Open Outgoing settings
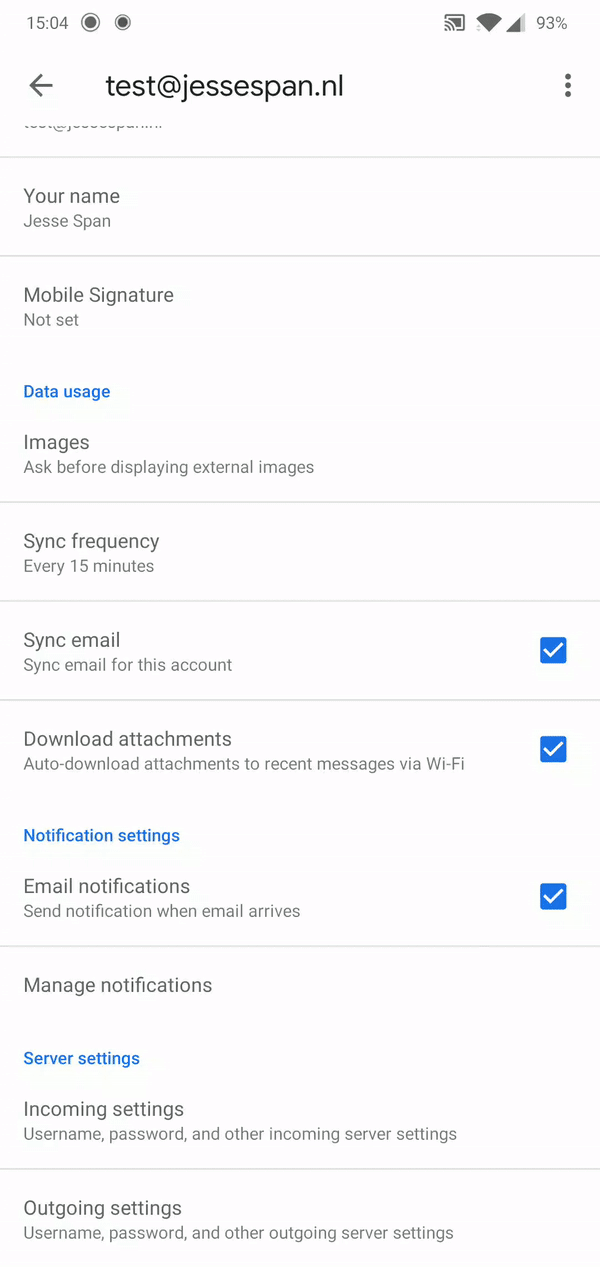Image resolution: width=600 pixels, height=1267 pixels. tap(300, 1218)
